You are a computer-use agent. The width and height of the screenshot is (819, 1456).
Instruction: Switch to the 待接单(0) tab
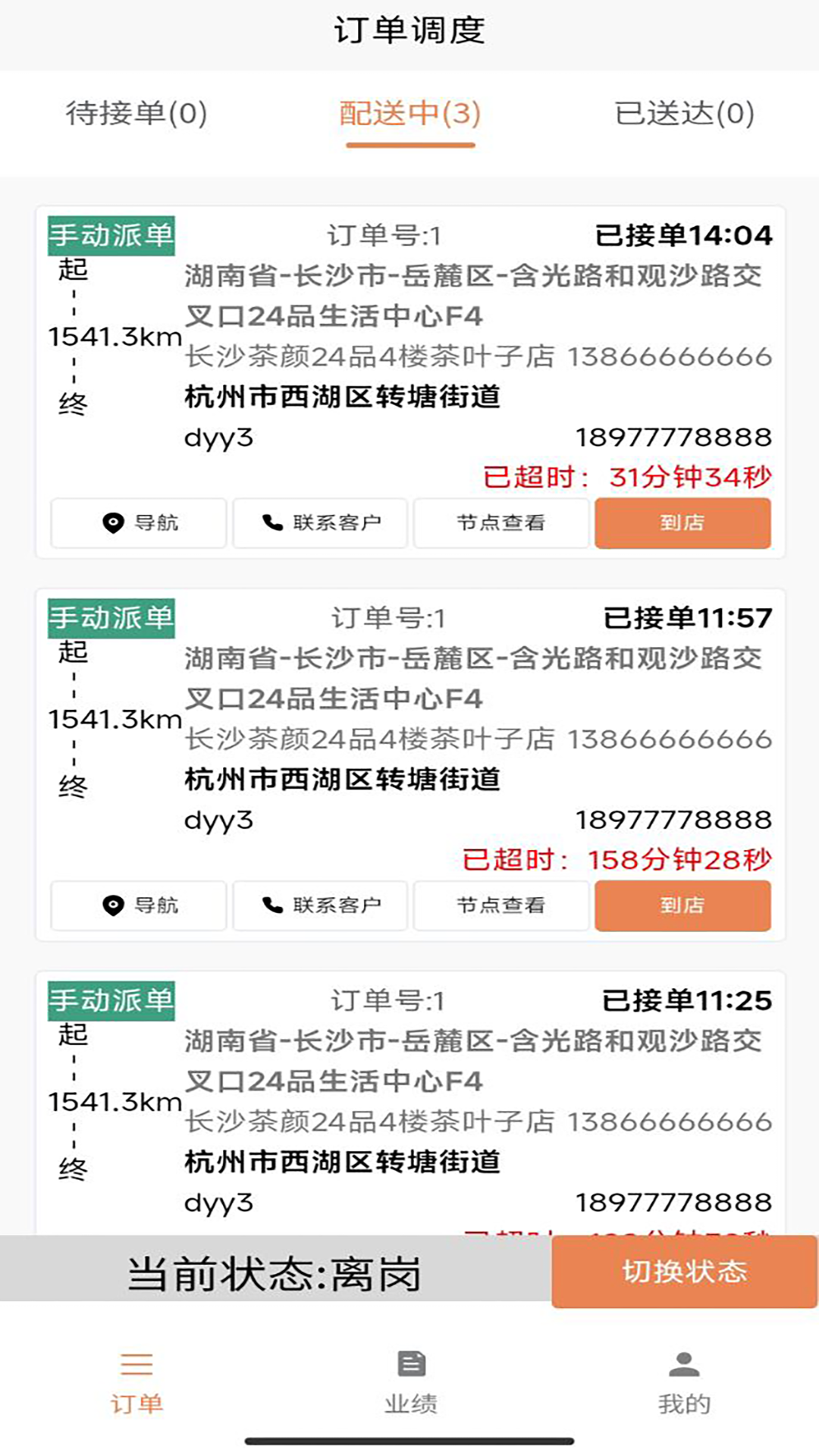[x=136, y=114]
